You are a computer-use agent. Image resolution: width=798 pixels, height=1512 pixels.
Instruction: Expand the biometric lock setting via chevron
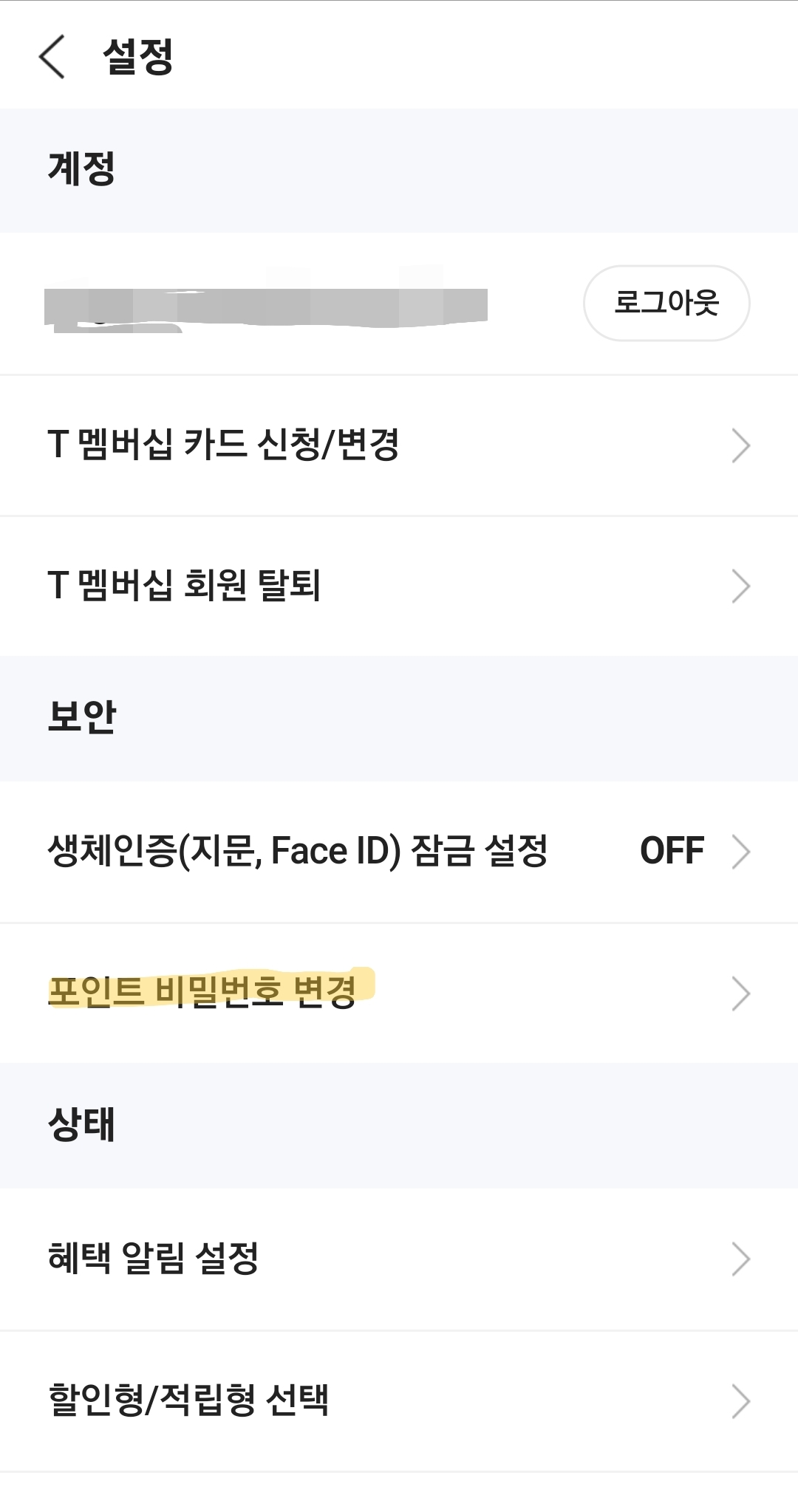coord(740,849)
